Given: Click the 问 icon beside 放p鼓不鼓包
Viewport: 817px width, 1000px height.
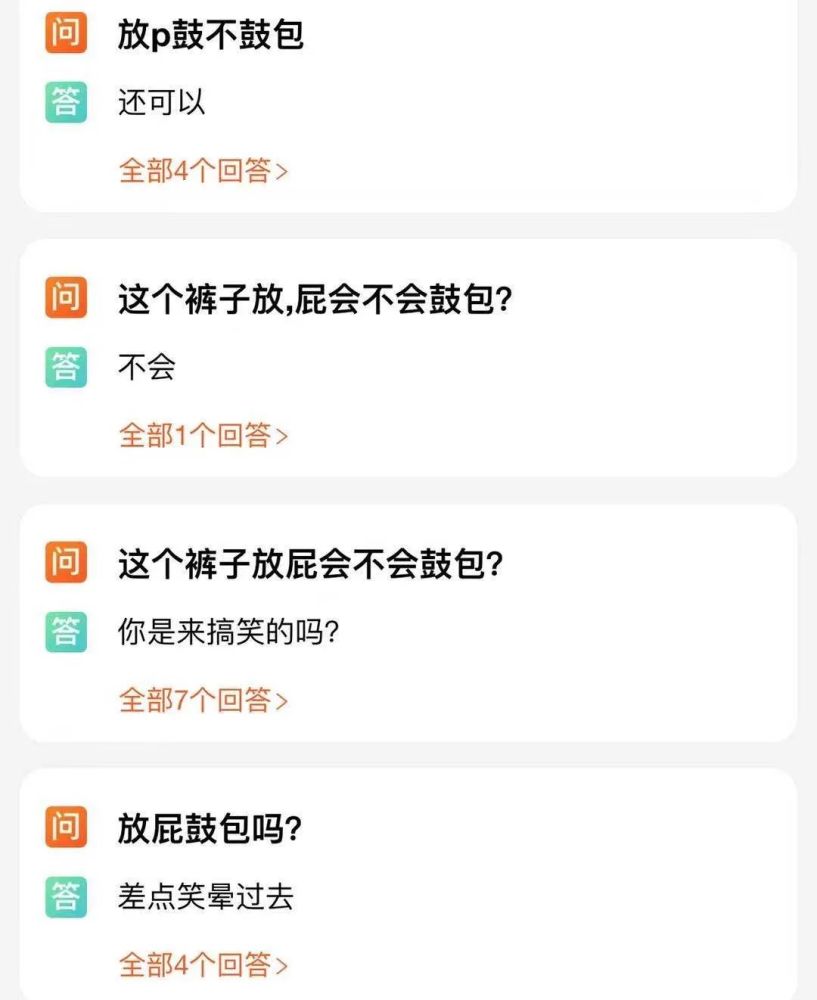Looking at the screenshot, I should click(x=64, y=32).
